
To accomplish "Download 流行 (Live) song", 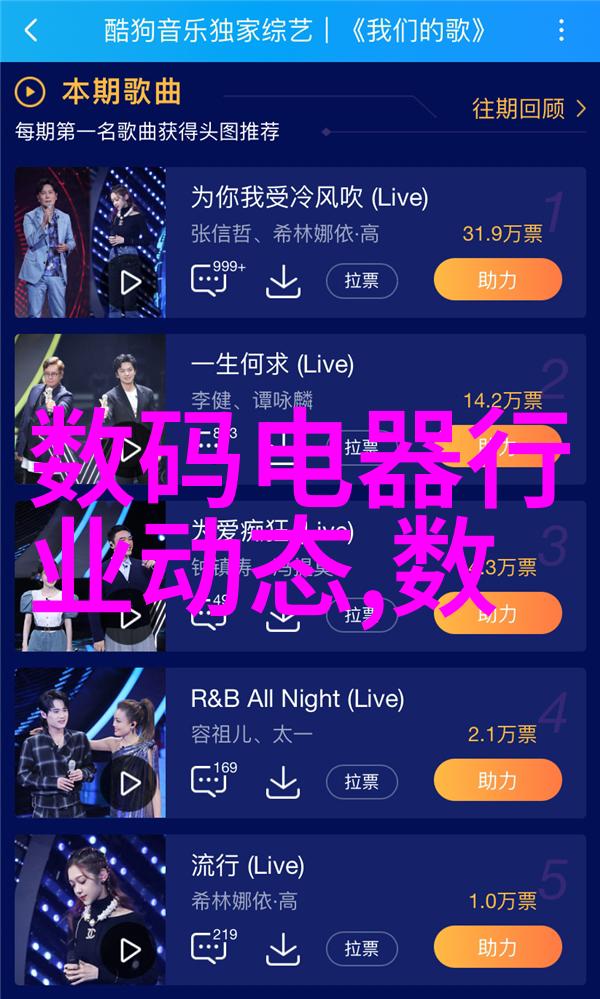I will click(283, 947).
